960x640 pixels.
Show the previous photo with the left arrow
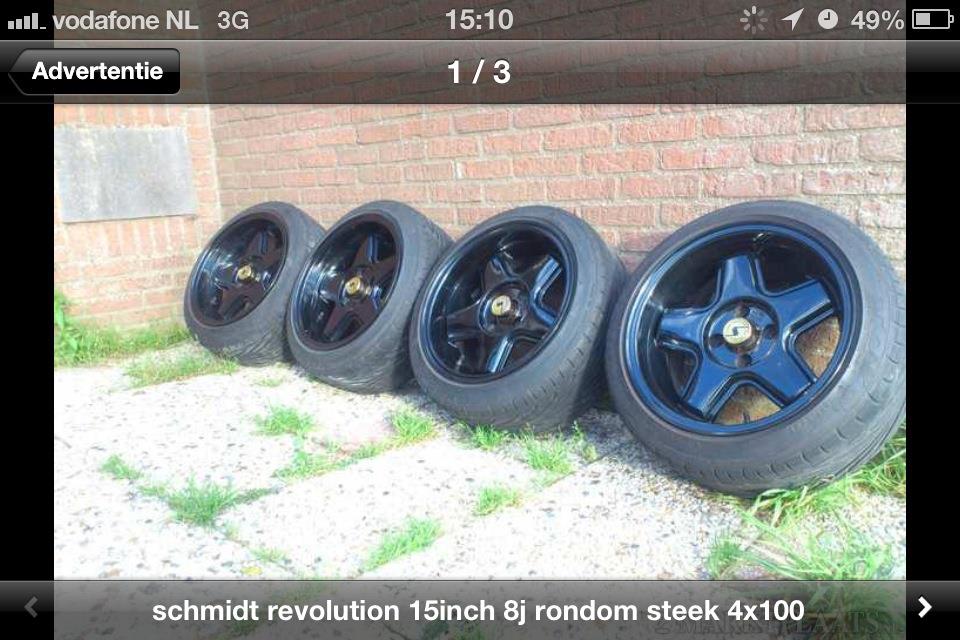pyautogui.click(x=31, y=607)
